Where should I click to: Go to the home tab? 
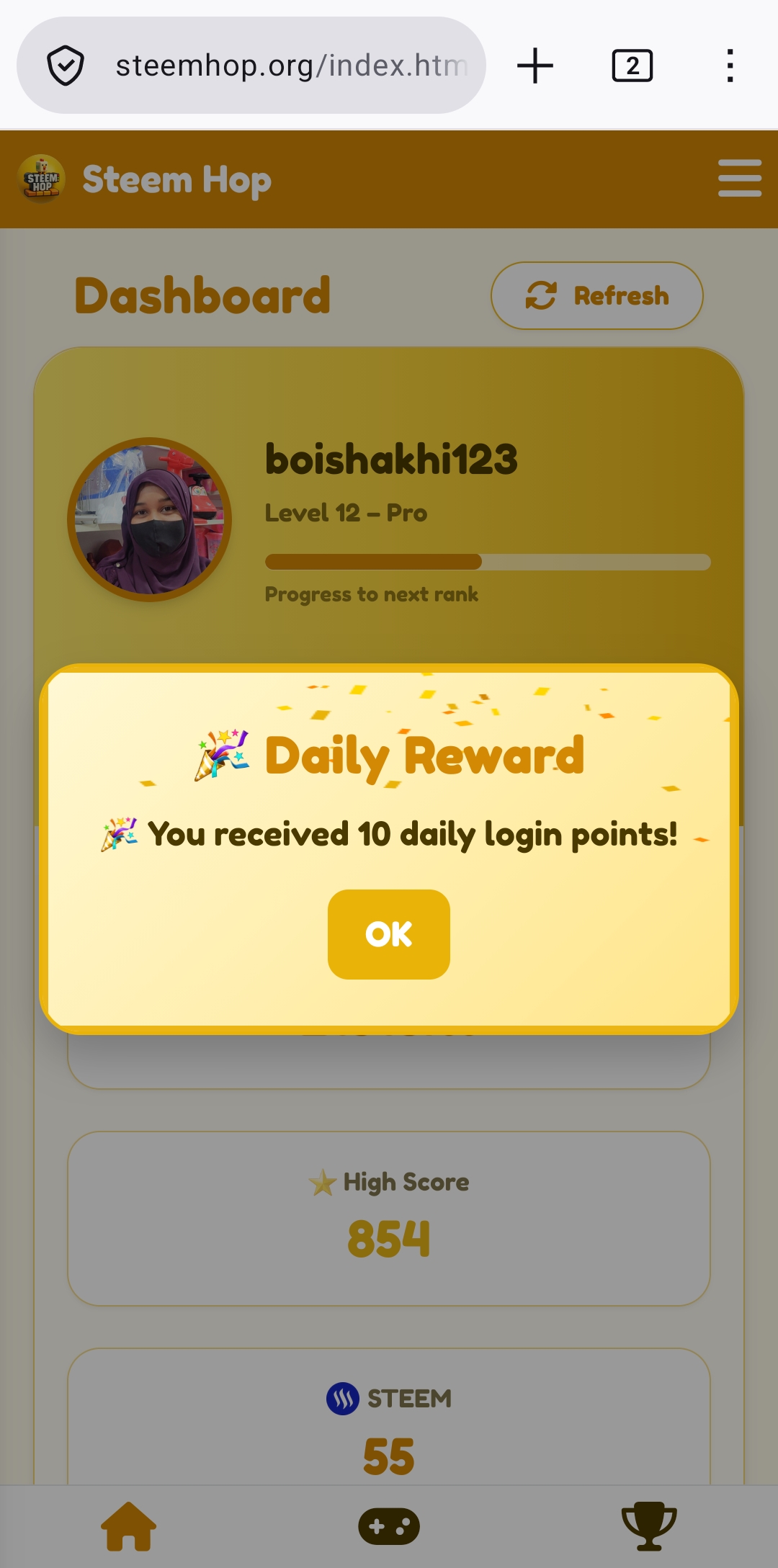click(x=129, y=1526)
